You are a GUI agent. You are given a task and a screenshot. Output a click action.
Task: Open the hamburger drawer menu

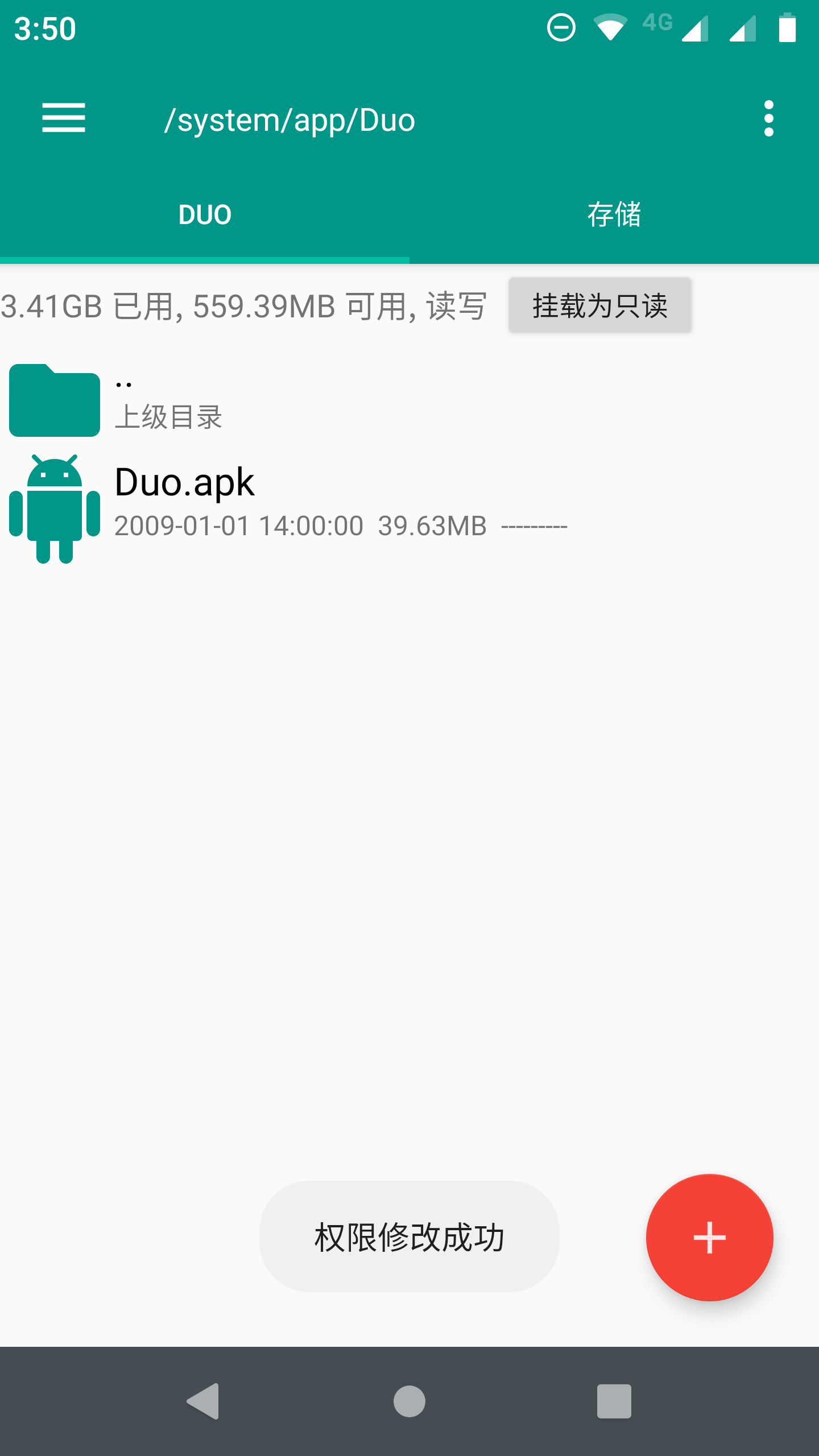64,118
